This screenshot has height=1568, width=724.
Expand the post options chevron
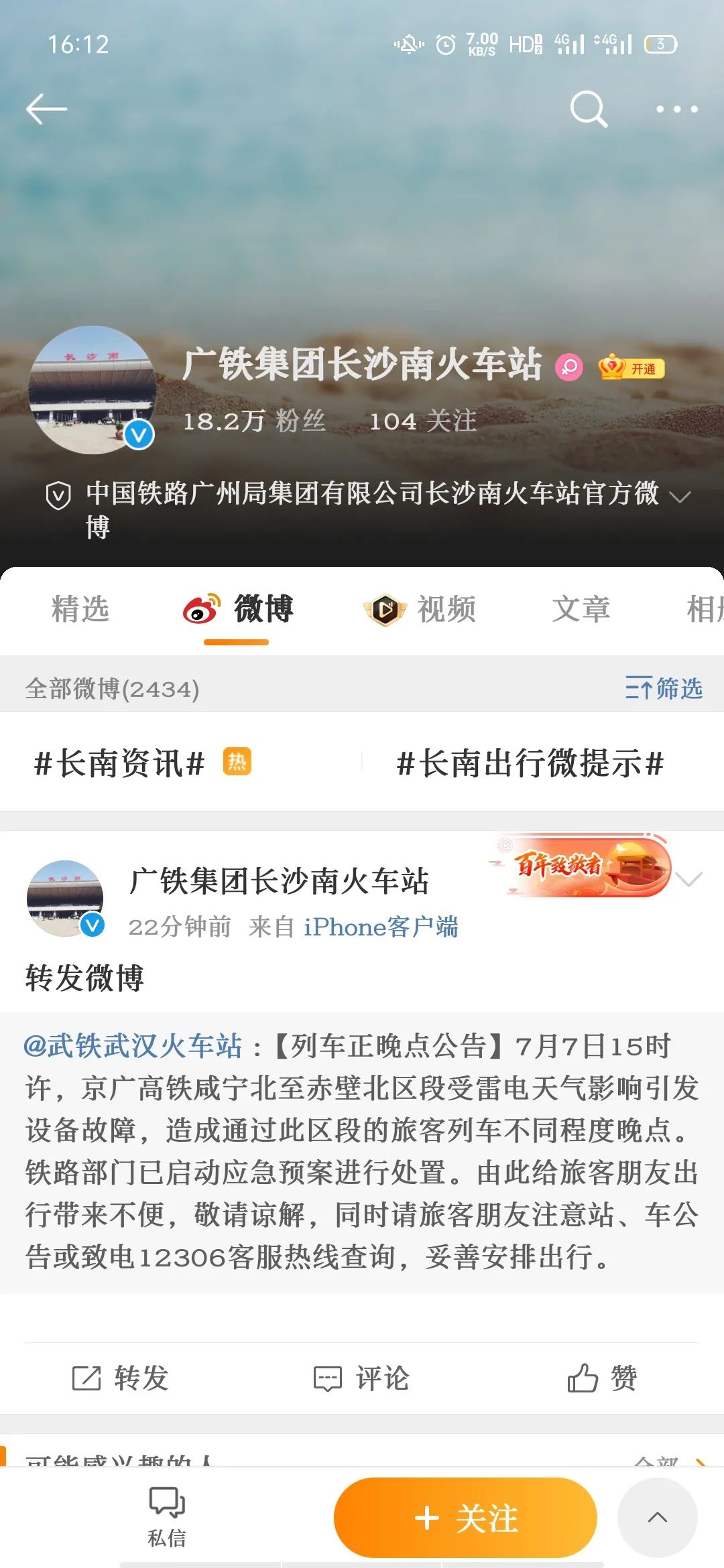(x=688, y=879)
